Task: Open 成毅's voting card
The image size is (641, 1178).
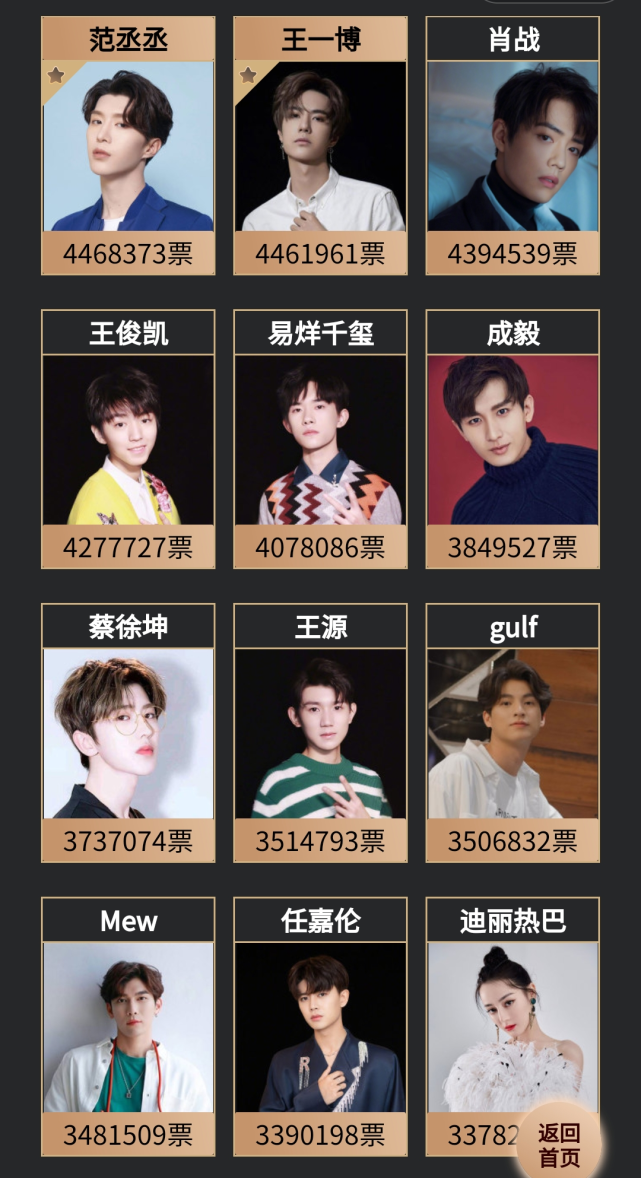Action: 512,440
